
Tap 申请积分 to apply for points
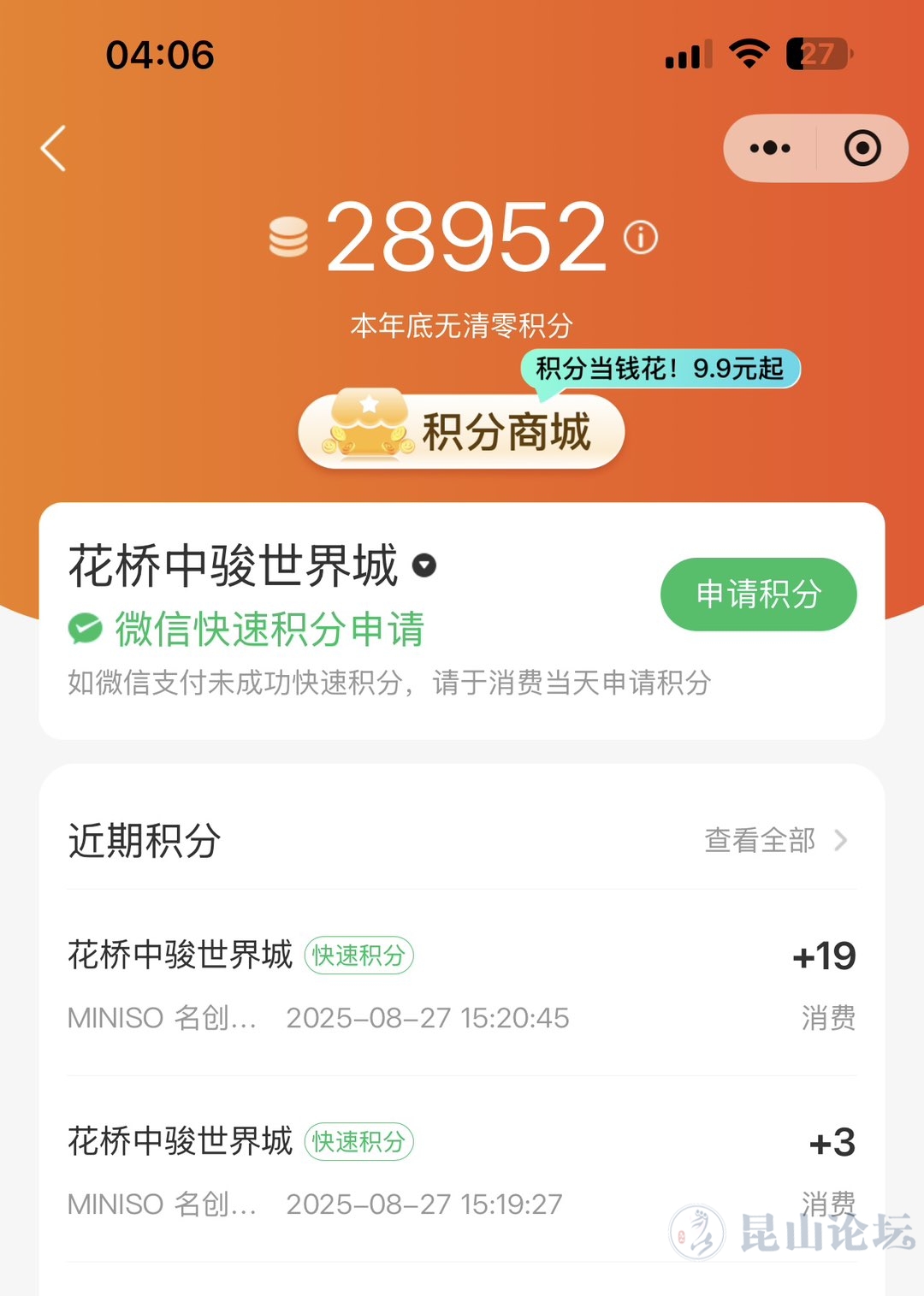(x=758, y=594)
